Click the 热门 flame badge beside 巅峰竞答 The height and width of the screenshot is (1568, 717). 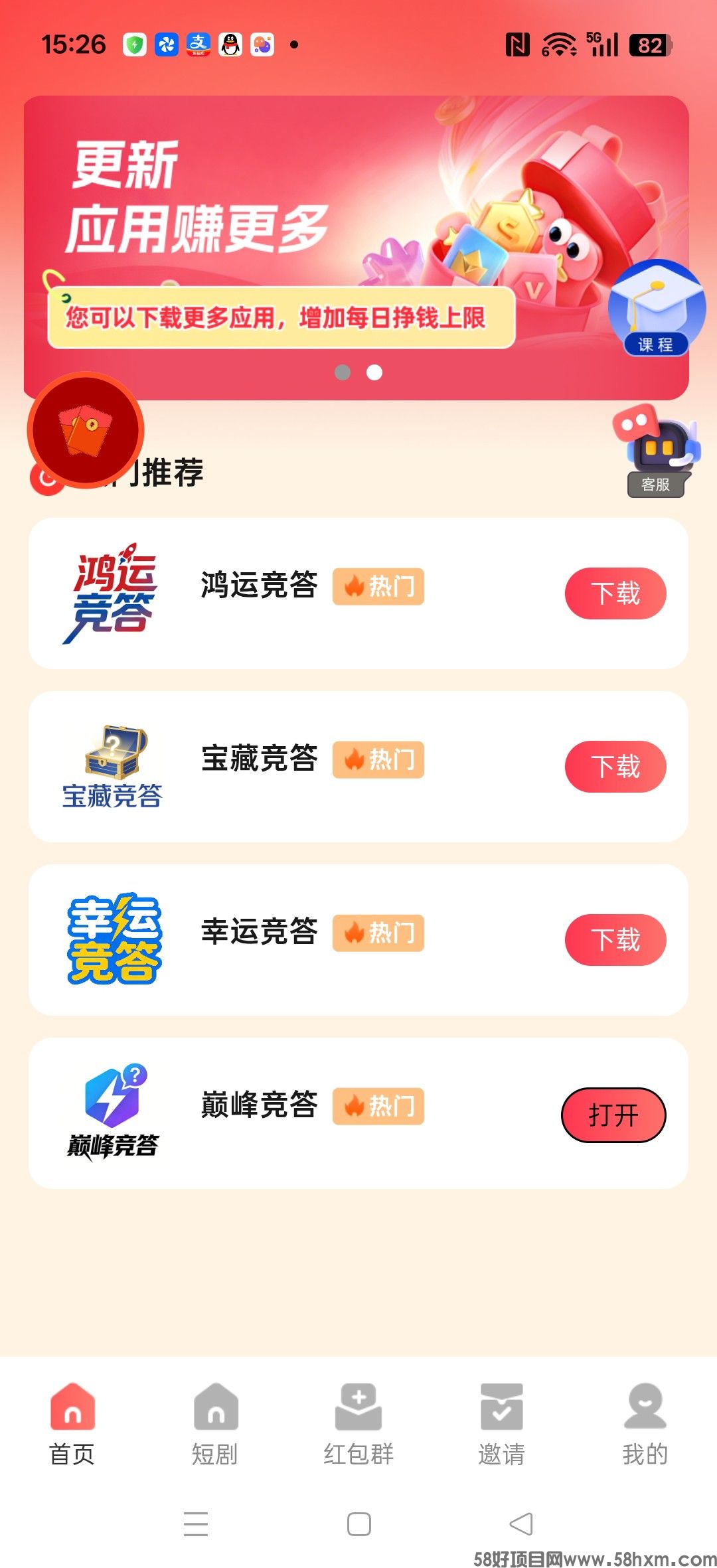pos(377,1105)
